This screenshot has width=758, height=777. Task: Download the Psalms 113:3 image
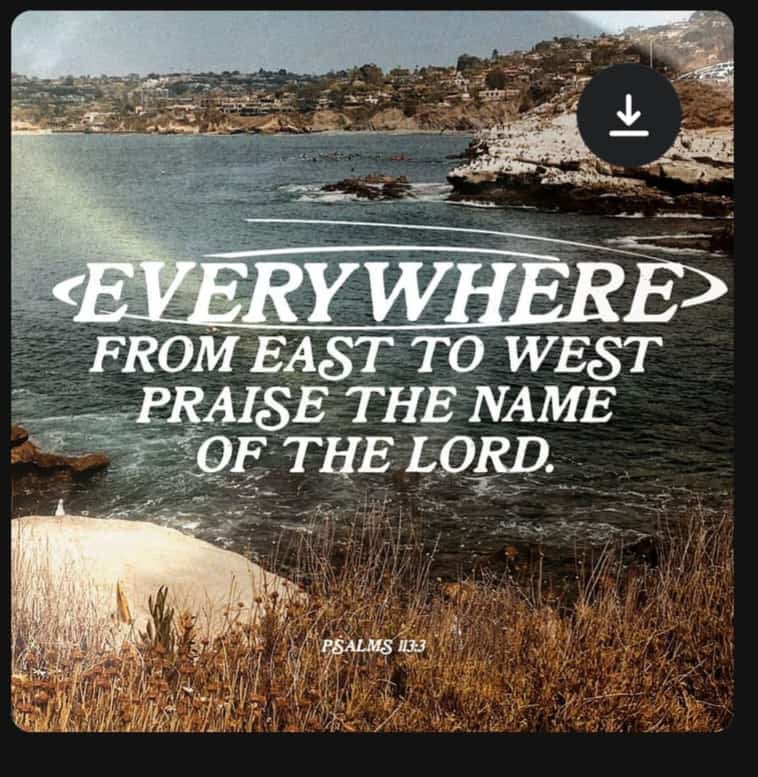pyautogui.click(x=628, y=115)
